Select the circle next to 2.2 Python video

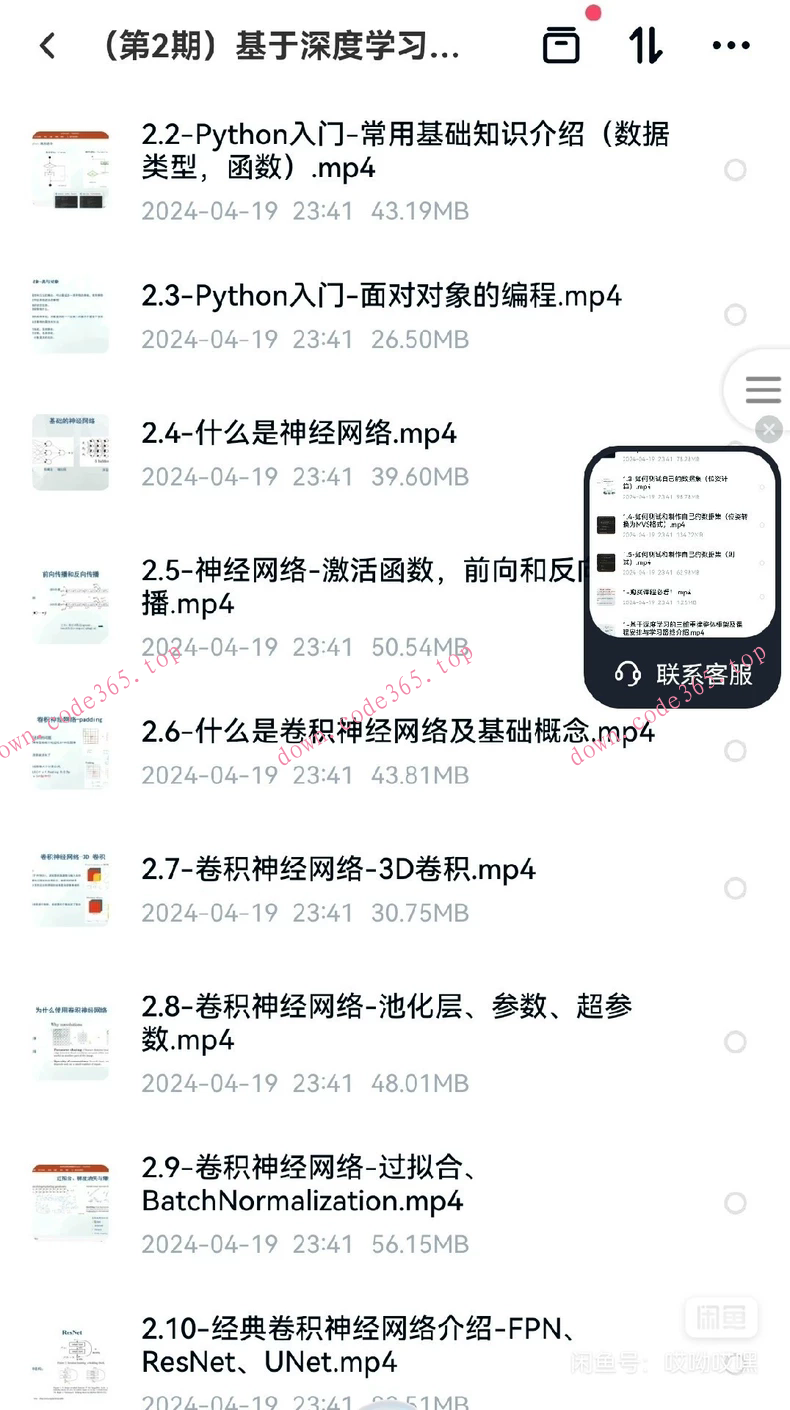tap(735, 170)
